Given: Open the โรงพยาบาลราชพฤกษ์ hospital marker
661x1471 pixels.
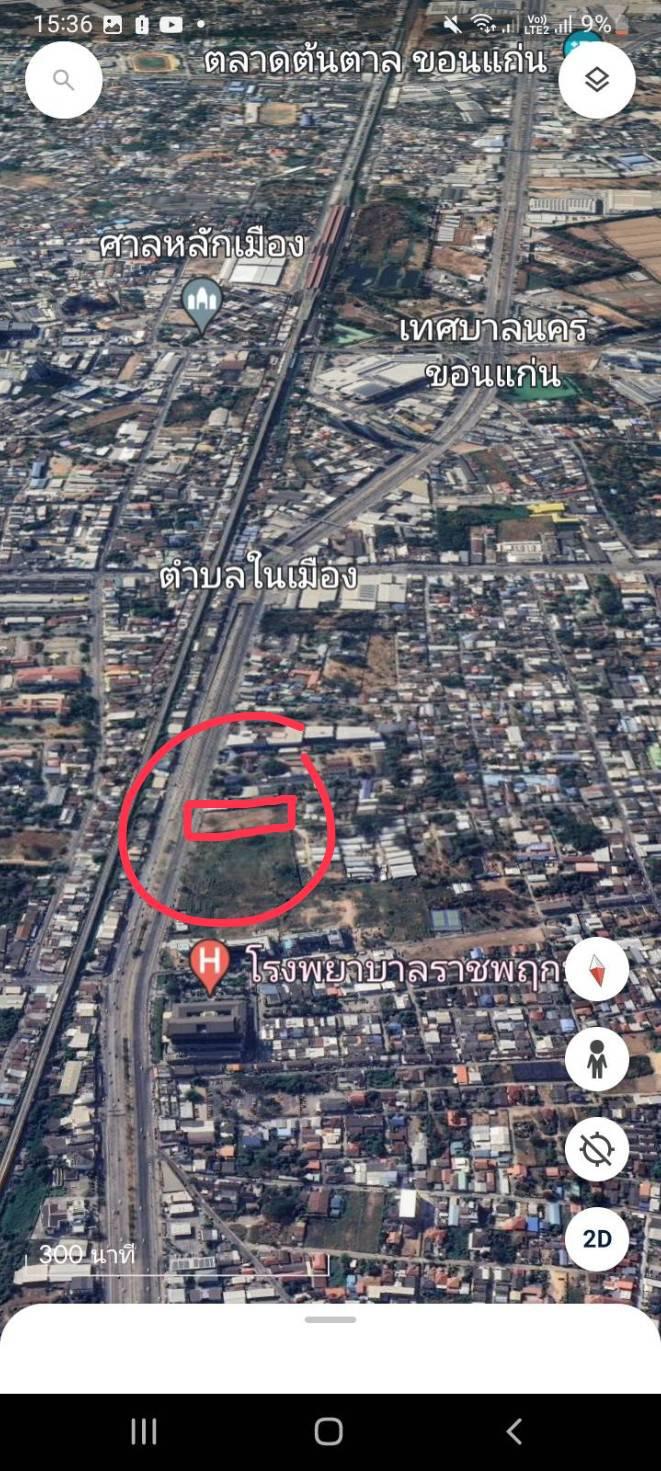Looking at the screenshot, I should point(209,967).
